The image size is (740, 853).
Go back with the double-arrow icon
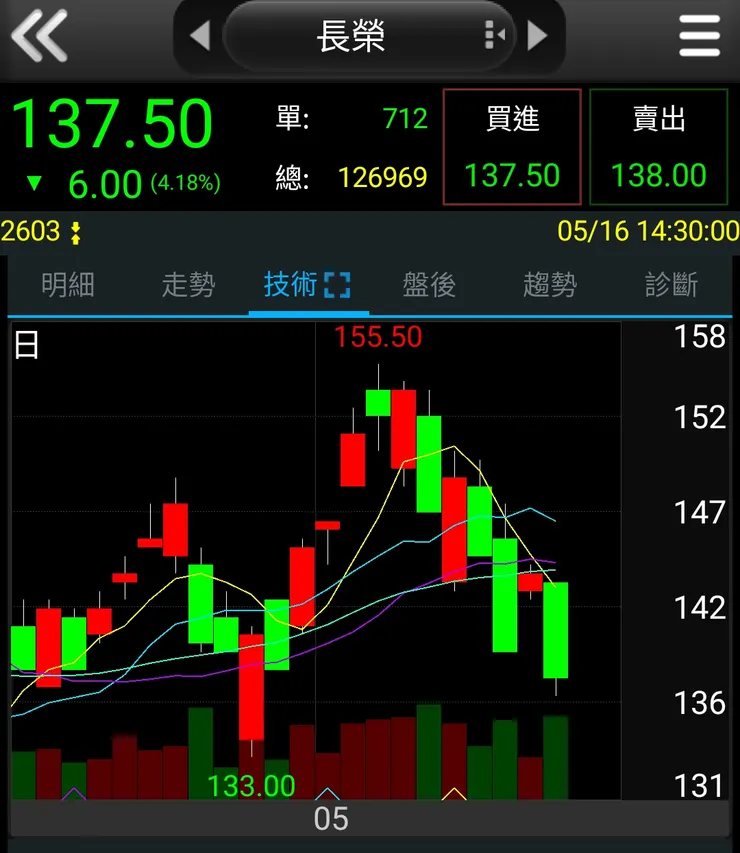(x=39, y=36)
